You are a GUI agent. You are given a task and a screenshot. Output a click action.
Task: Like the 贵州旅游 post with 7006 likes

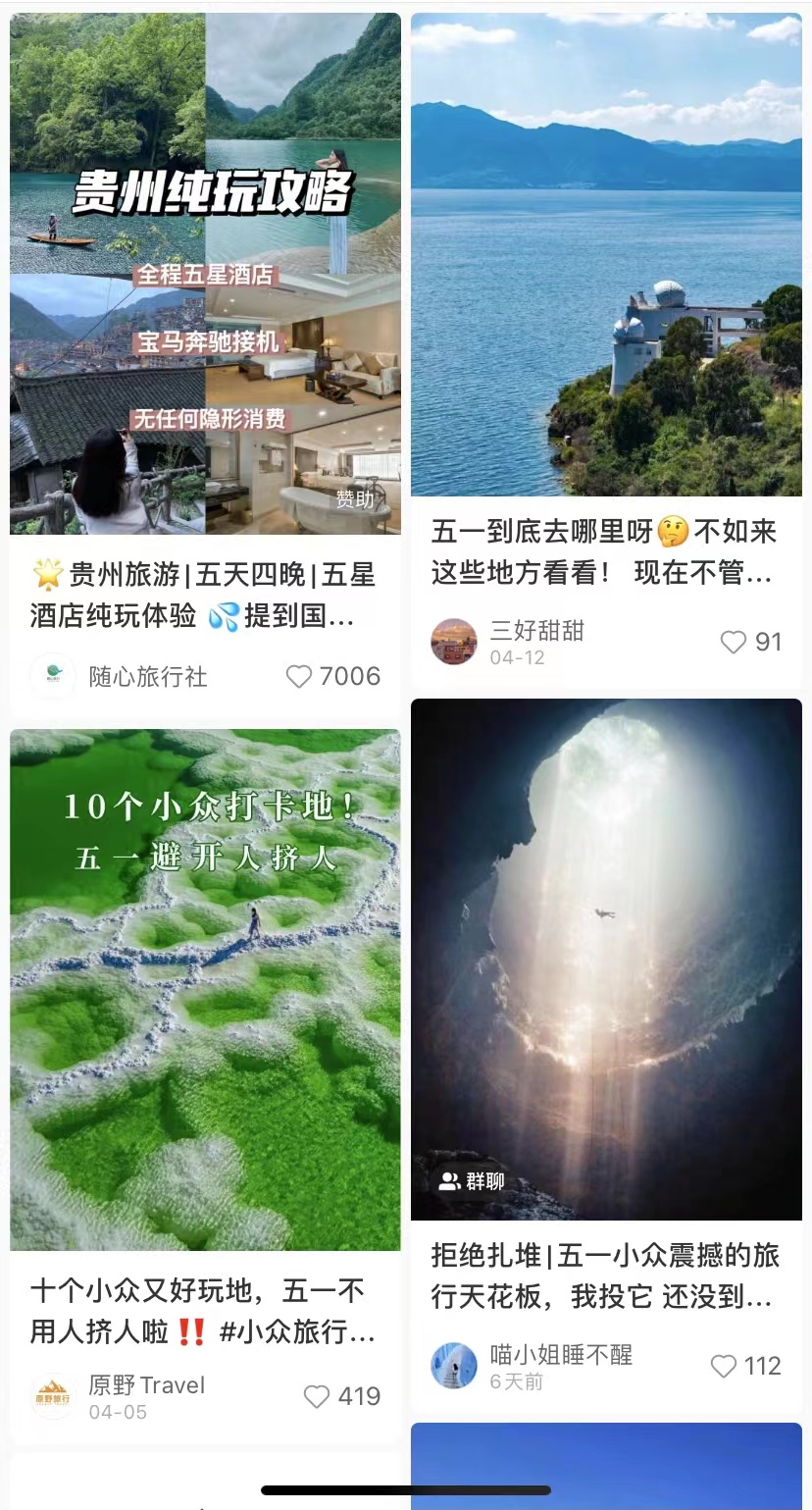[x=299, y=676]
